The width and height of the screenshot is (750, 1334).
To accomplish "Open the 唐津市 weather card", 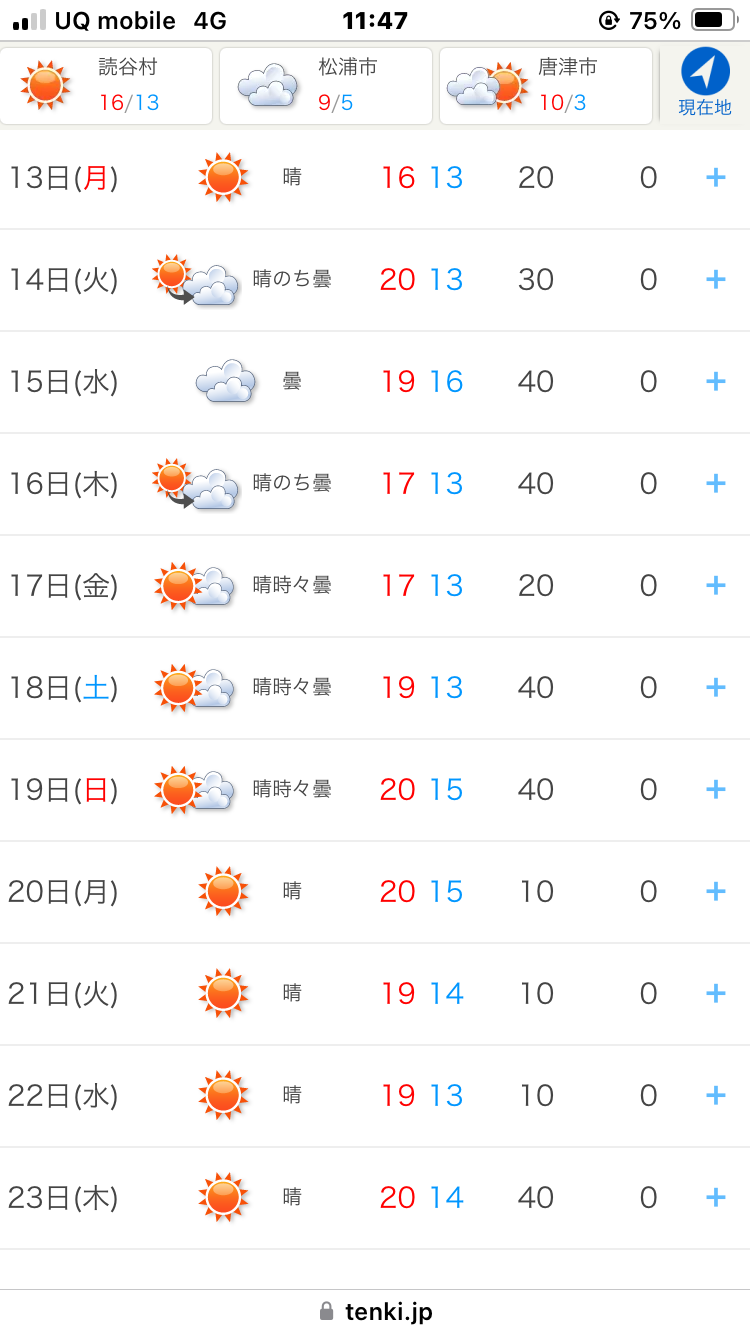I will [x=546, y=86].
